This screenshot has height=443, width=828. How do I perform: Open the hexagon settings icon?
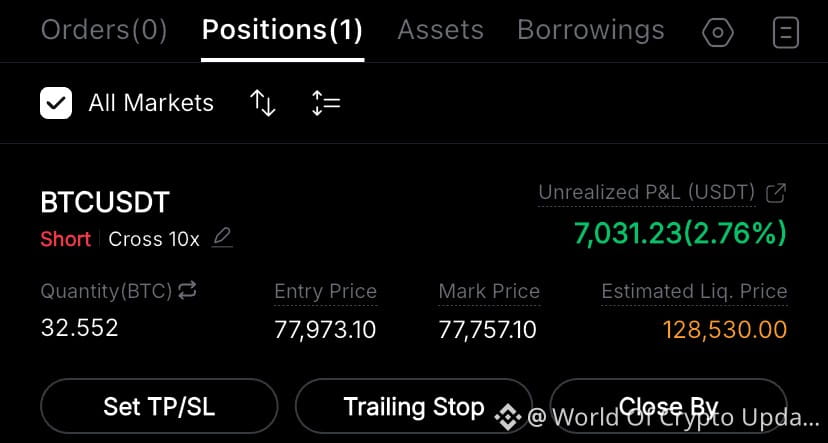click(718, 33)
